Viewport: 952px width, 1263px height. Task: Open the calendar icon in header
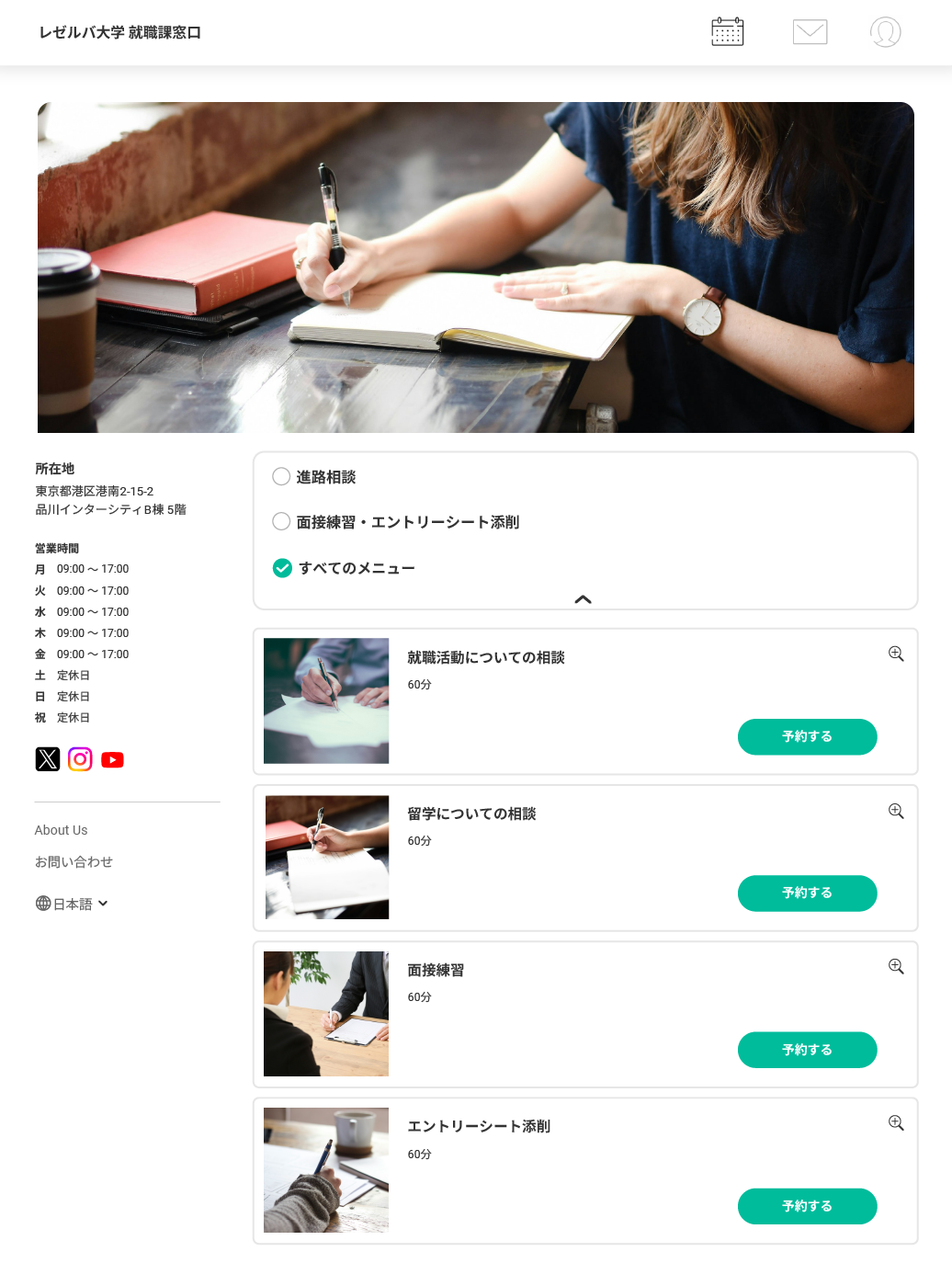727,32
